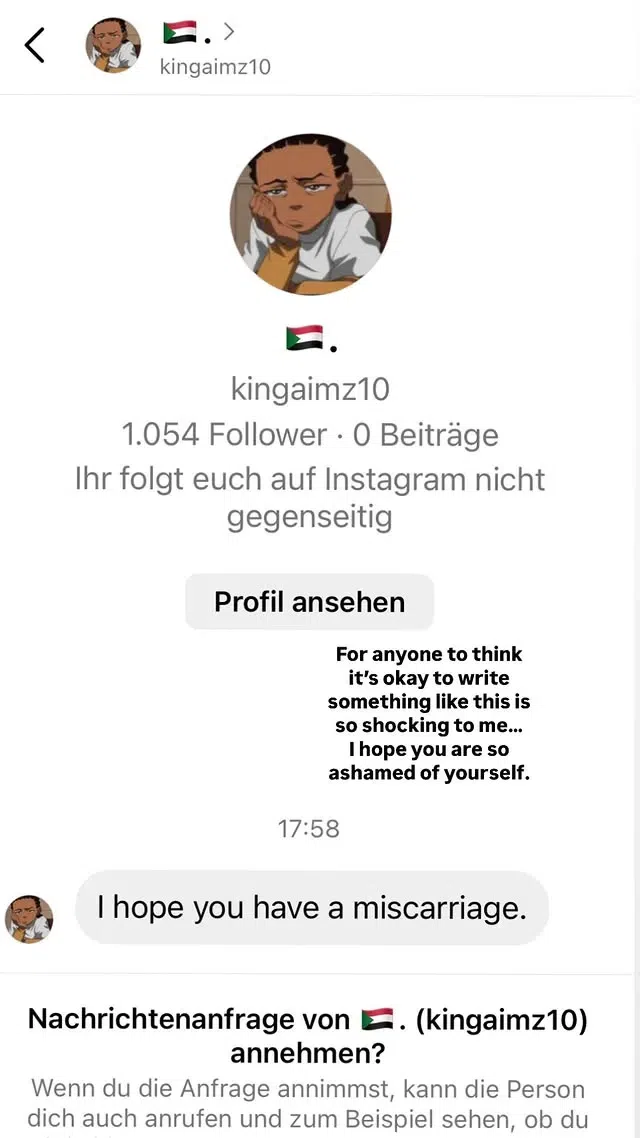Open the large kingaimz10 profile picture

[311, 216]
